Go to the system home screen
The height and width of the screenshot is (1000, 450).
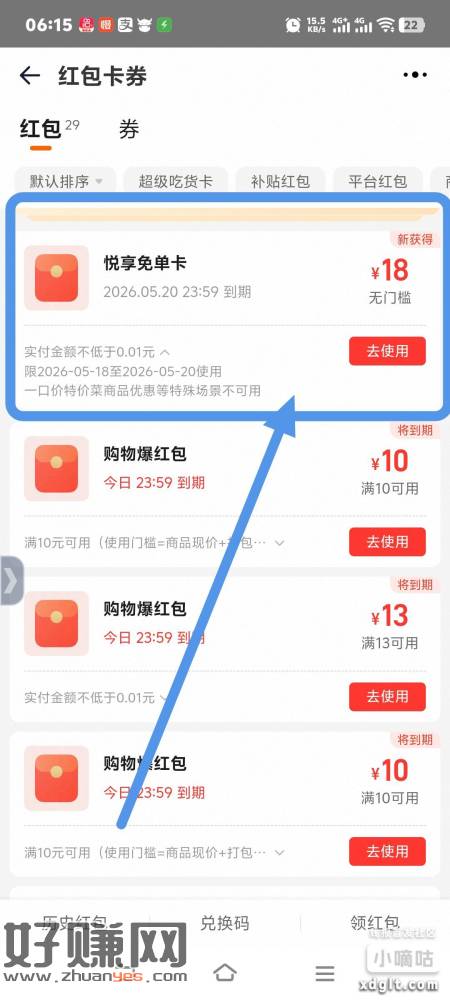(x=224, y=973)
